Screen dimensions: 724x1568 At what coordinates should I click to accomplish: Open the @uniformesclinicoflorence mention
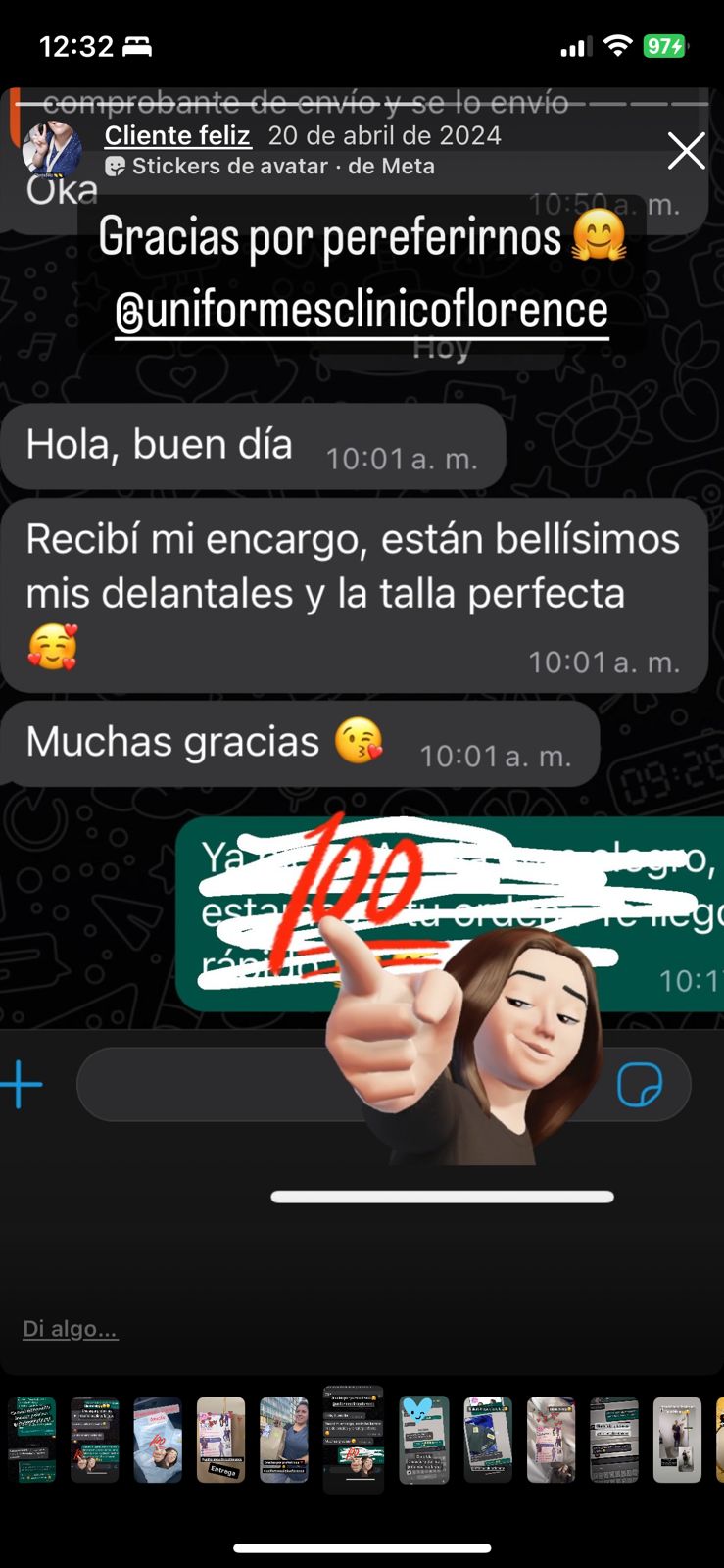coord(362,311)
